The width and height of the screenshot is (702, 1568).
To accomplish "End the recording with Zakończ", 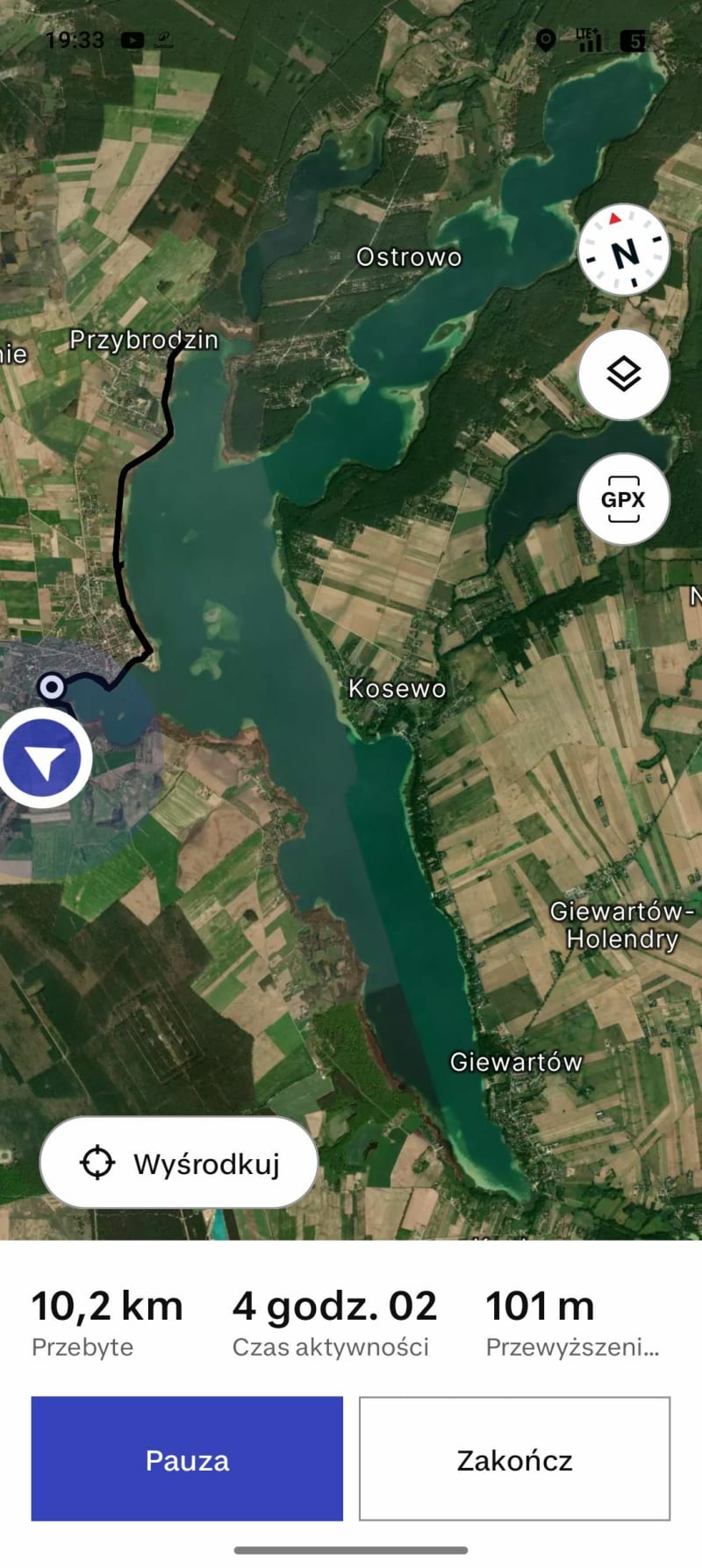I will pyautogui.click(x=514, y=1459).
